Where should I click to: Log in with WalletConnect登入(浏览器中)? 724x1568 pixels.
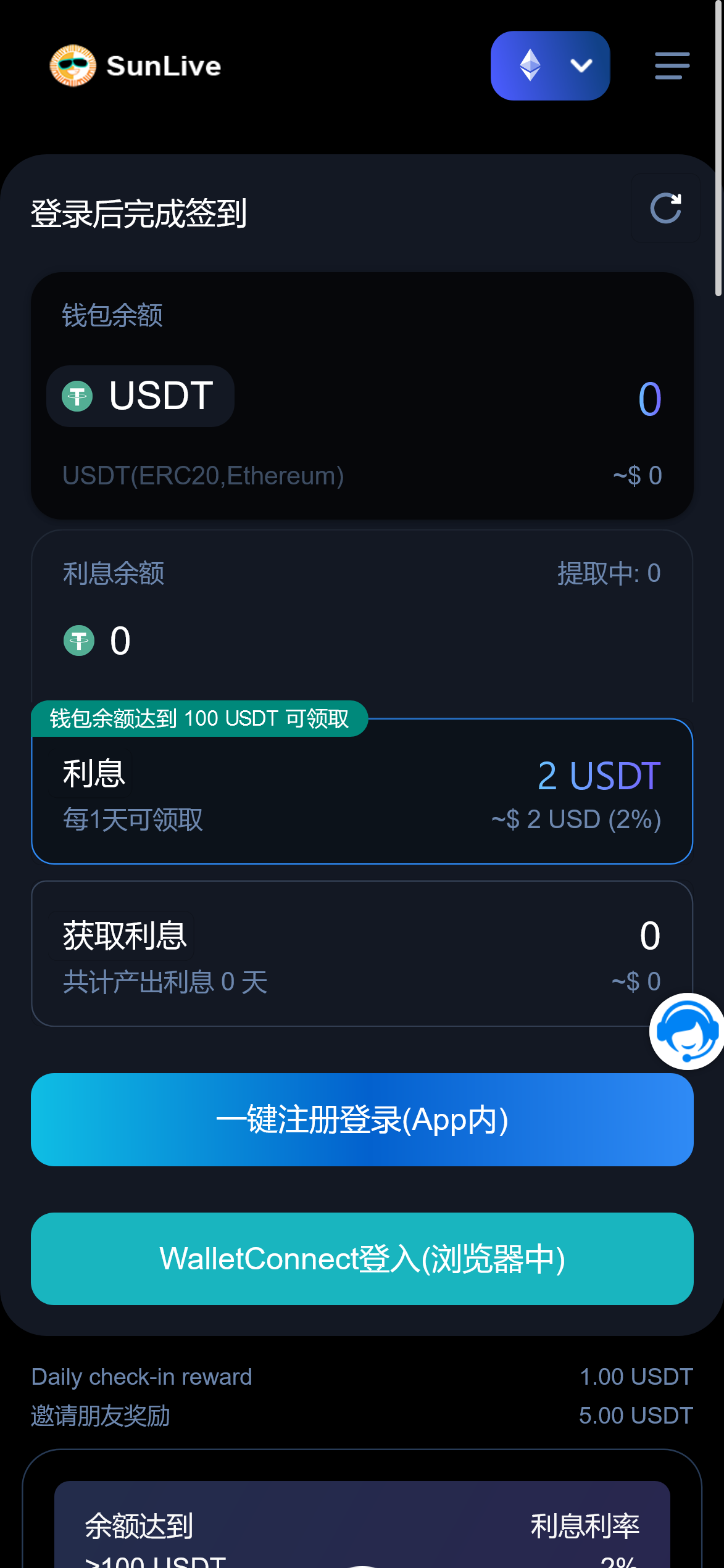point(362,1259)
